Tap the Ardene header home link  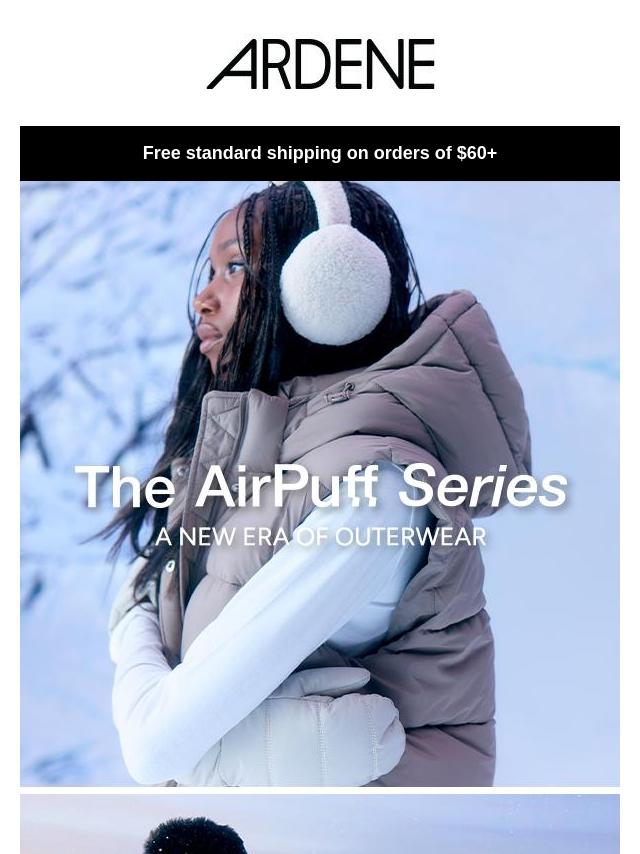(320, 65)
